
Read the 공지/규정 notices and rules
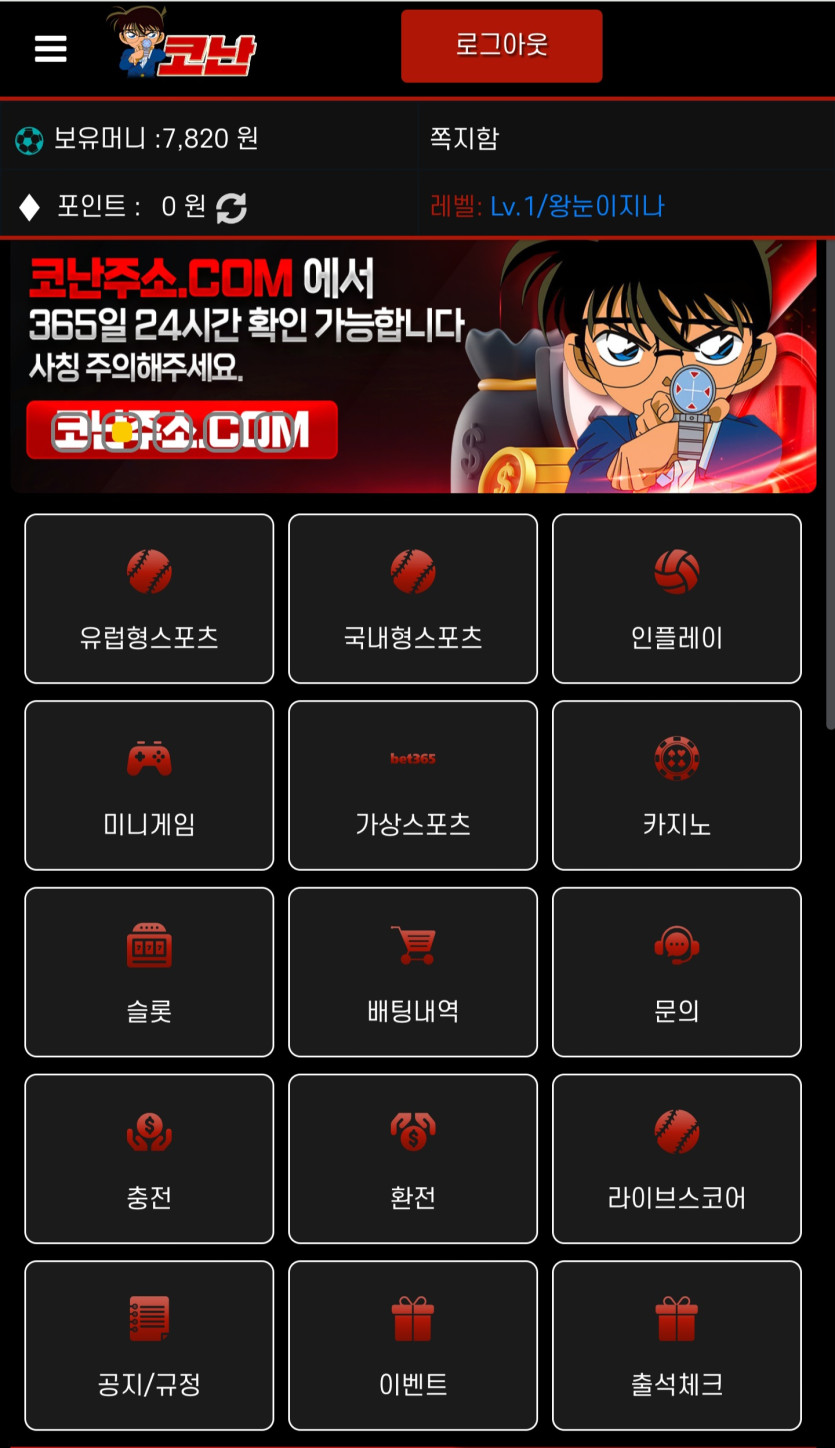pos(149,1346)
